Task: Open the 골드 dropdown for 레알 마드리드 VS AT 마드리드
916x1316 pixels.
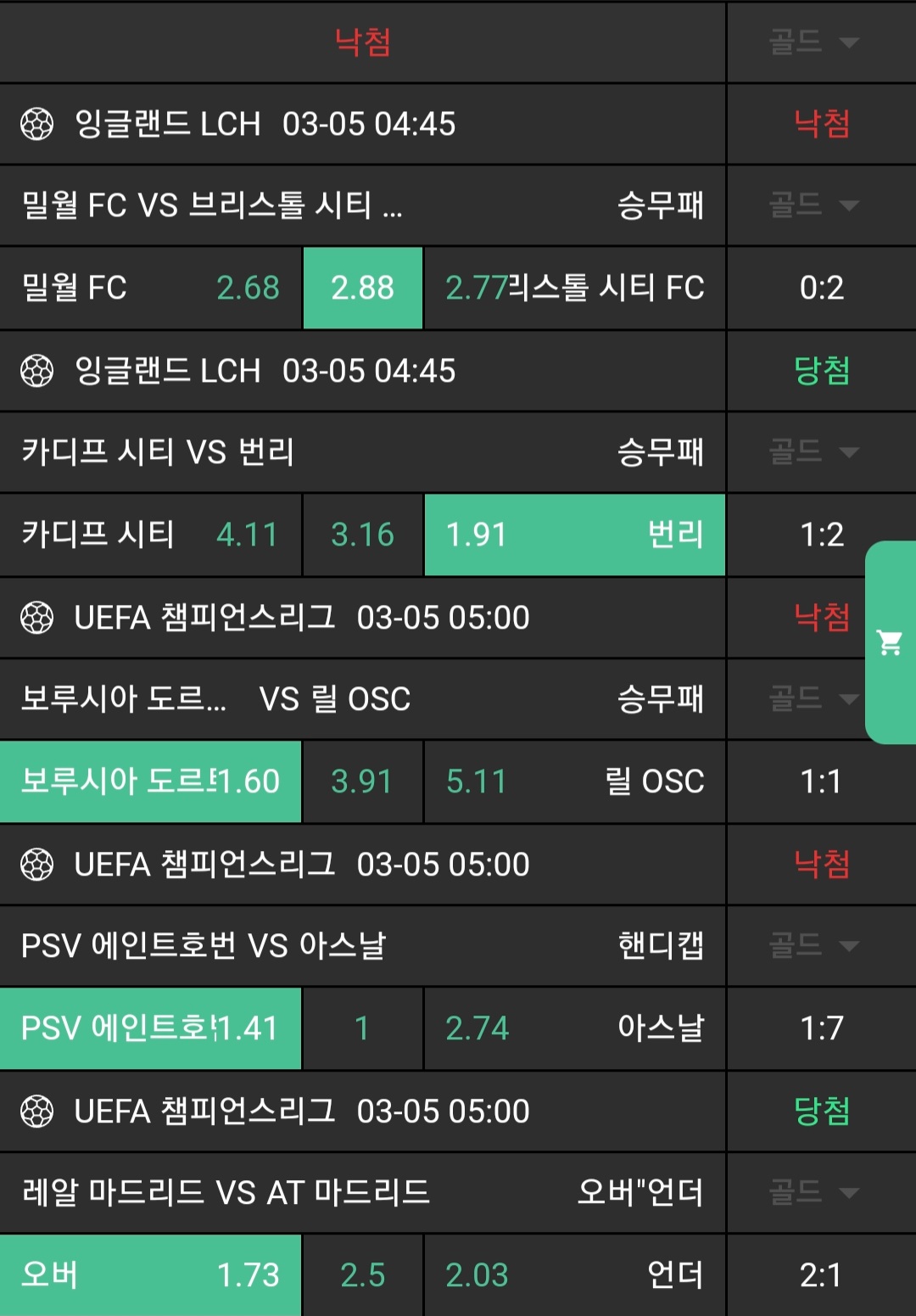Action: click(x=813, y=1192)
